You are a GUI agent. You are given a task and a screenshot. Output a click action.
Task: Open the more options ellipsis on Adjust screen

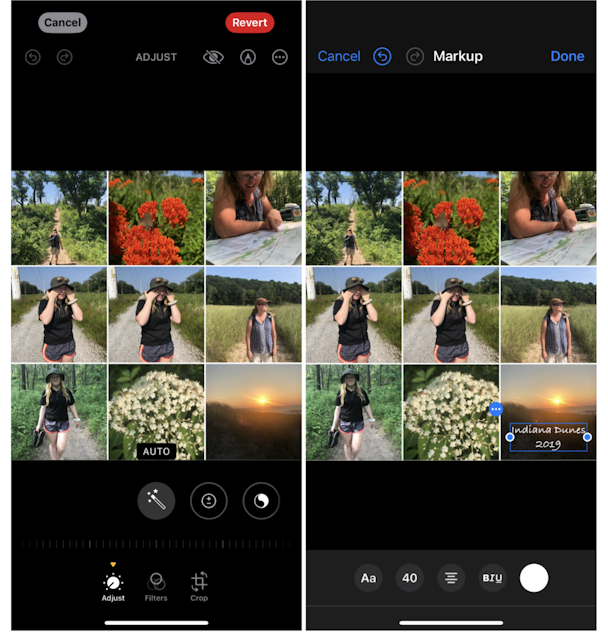pos(280,58)
